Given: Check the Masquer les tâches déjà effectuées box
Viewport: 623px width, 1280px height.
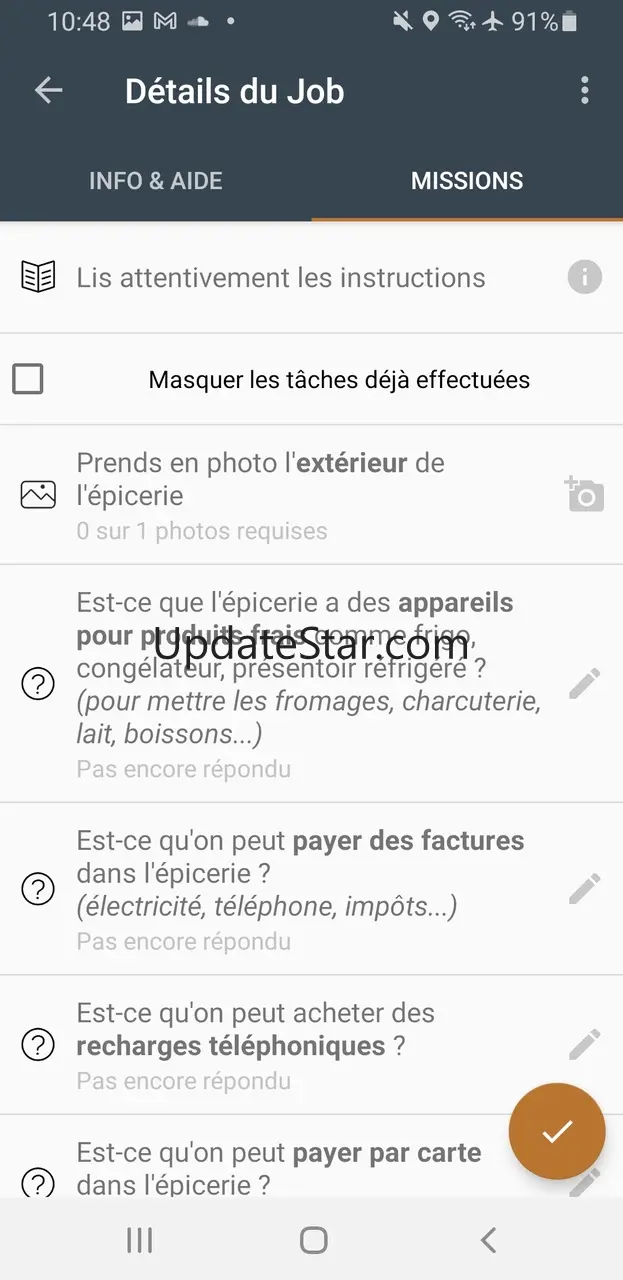Looking at the screenshot, I should 28,379.
